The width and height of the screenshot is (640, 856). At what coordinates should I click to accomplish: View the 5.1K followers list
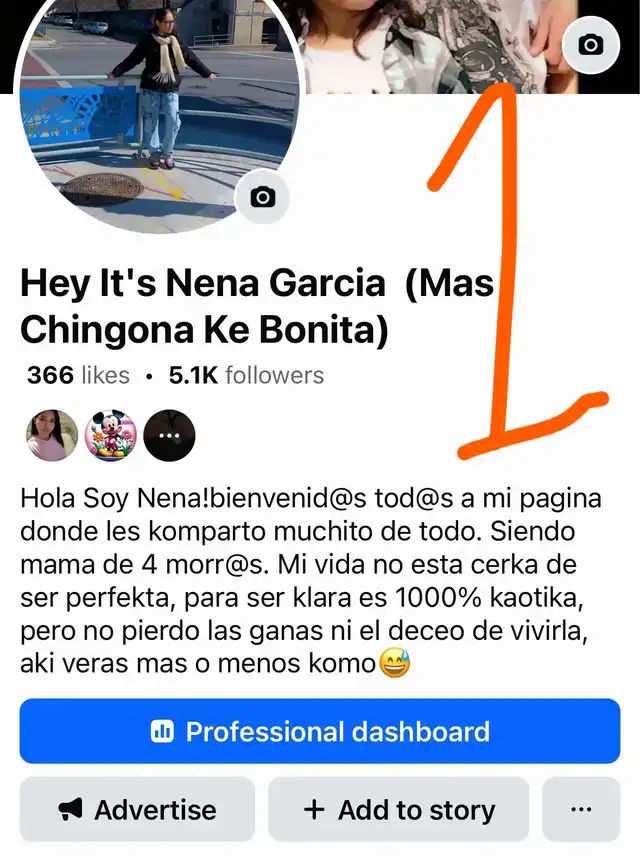point(246,376)
